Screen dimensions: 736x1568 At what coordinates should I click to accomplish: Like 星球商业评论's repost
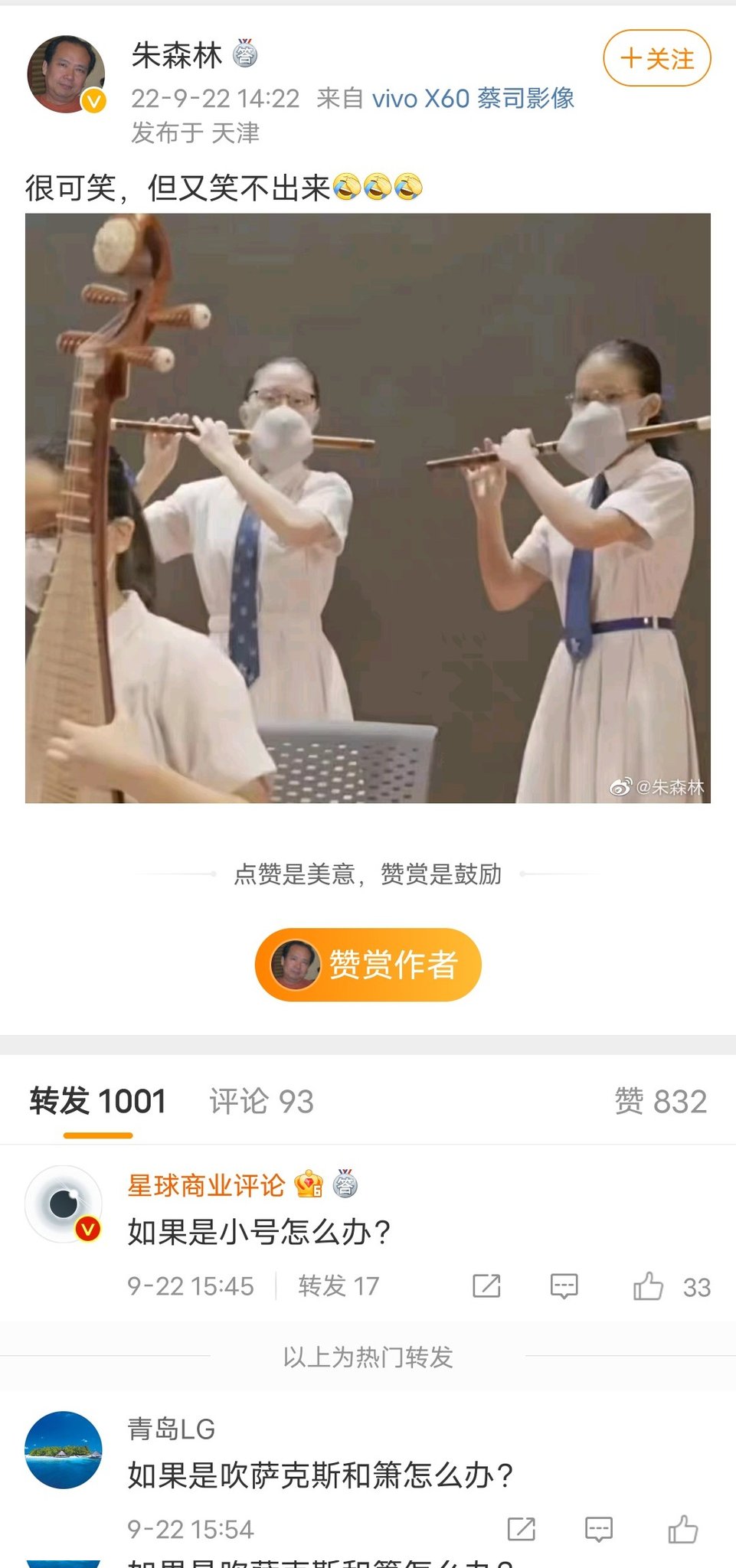(648, 1285)
